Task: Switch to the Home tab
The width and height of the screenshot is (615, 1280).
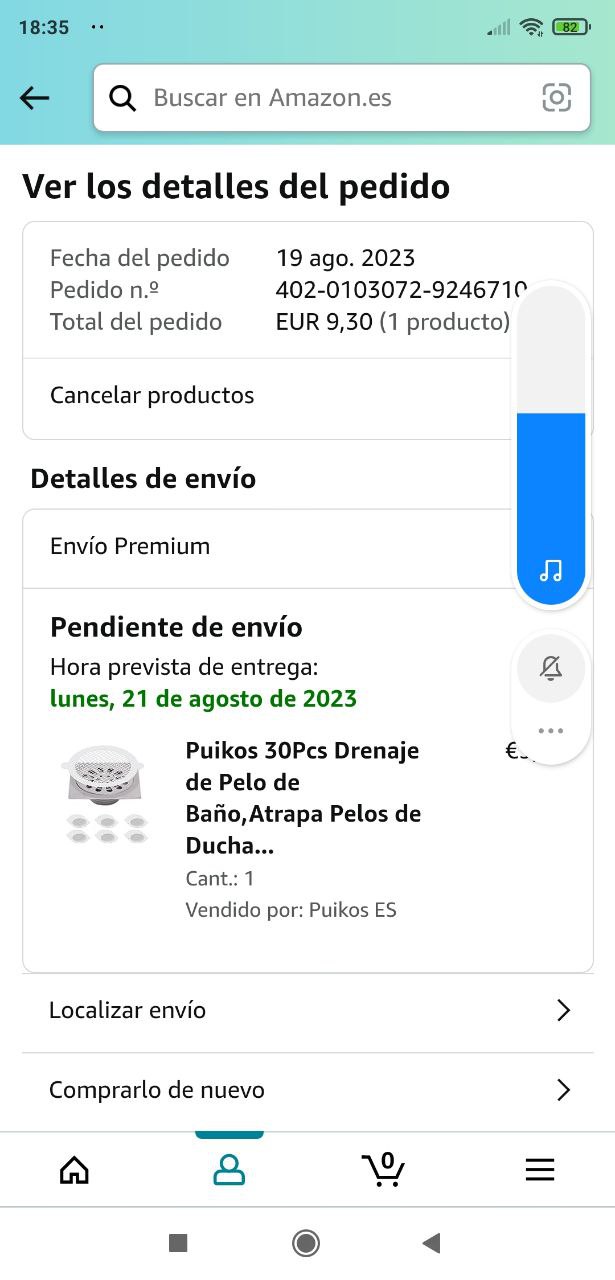Action: point(74,1170)
